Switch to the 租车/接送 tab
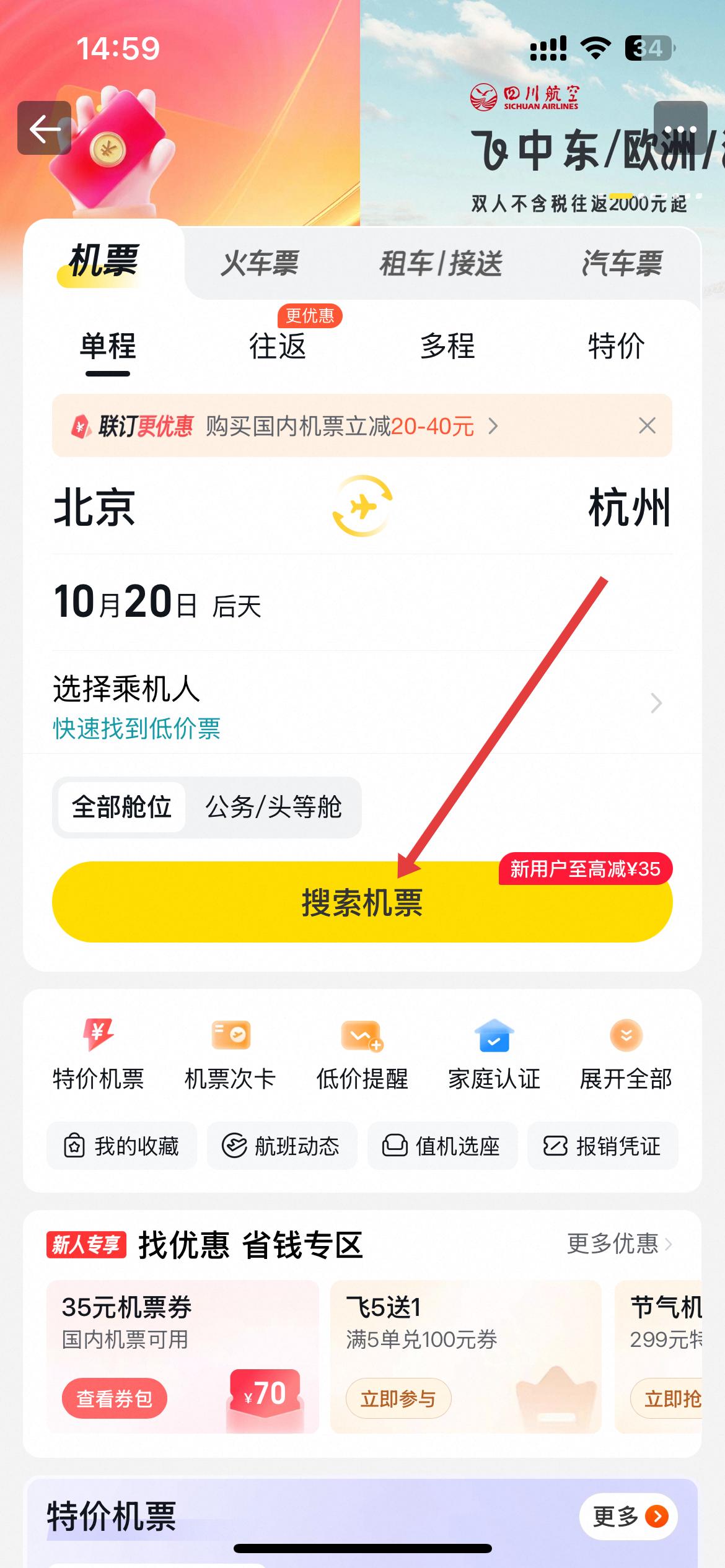The width and height of the screenshot is (725, 1568). 441,264
